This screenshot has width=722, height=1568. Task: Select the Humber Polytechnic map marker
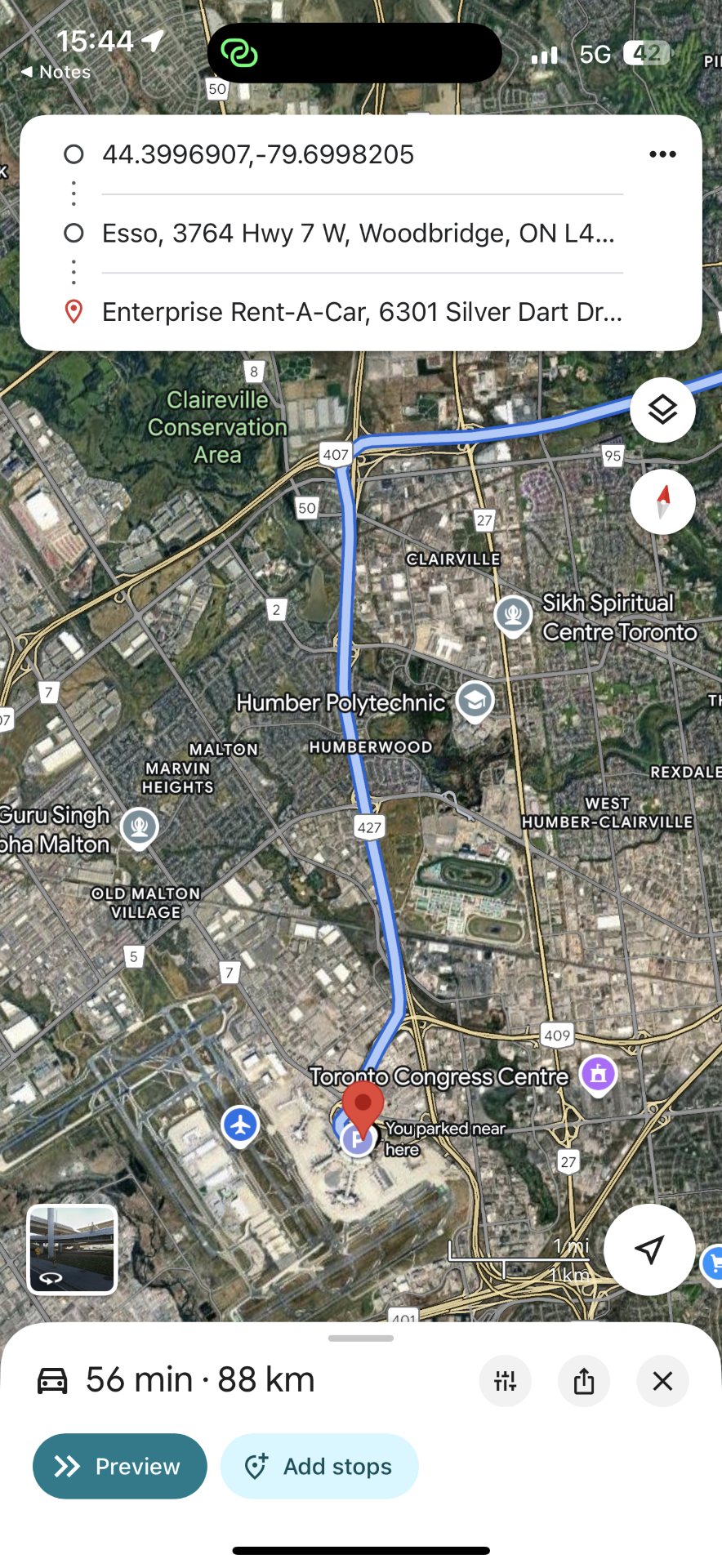point(475,700)
